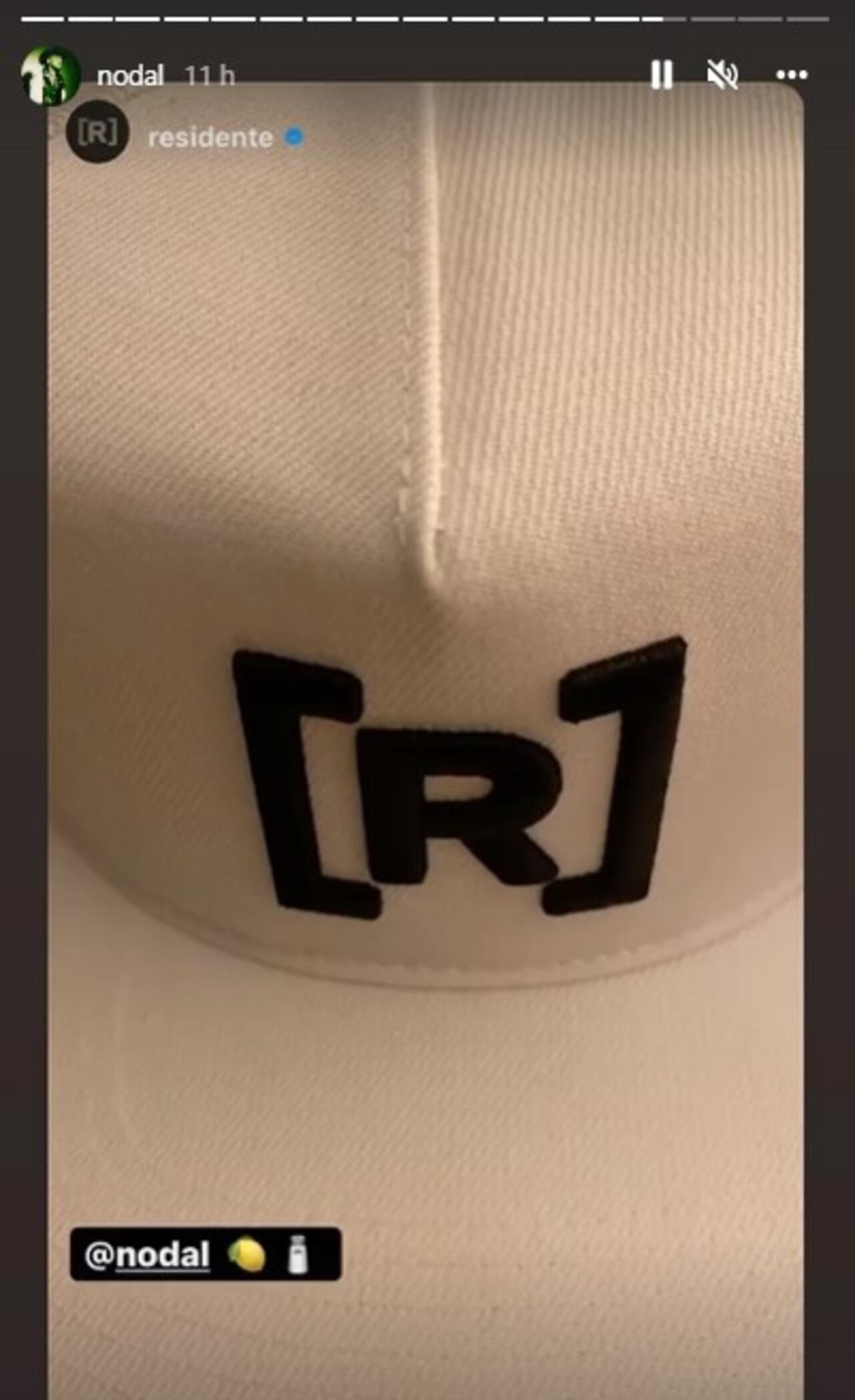855x1400 pixels.
Task: Pause the story playback
Action: point(661,75)
